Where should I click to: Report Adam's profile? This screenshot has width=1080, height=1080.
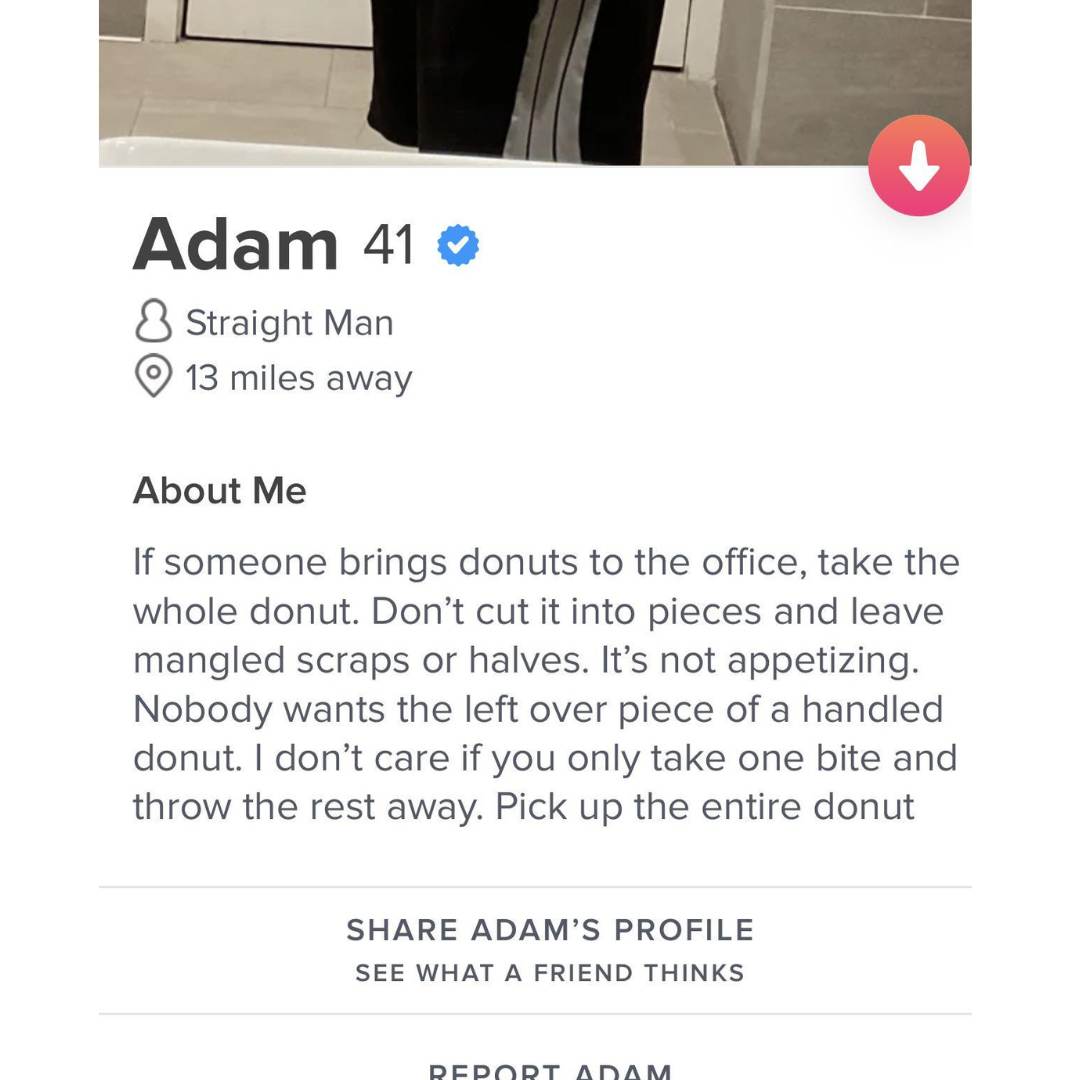[550, 1070]
